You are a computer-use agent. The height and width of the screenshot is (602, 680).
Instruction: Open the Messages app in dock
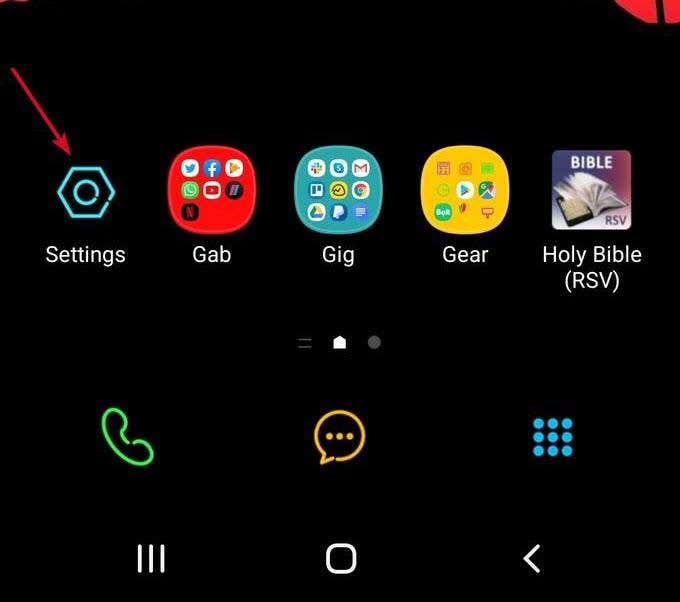(339, 438)
